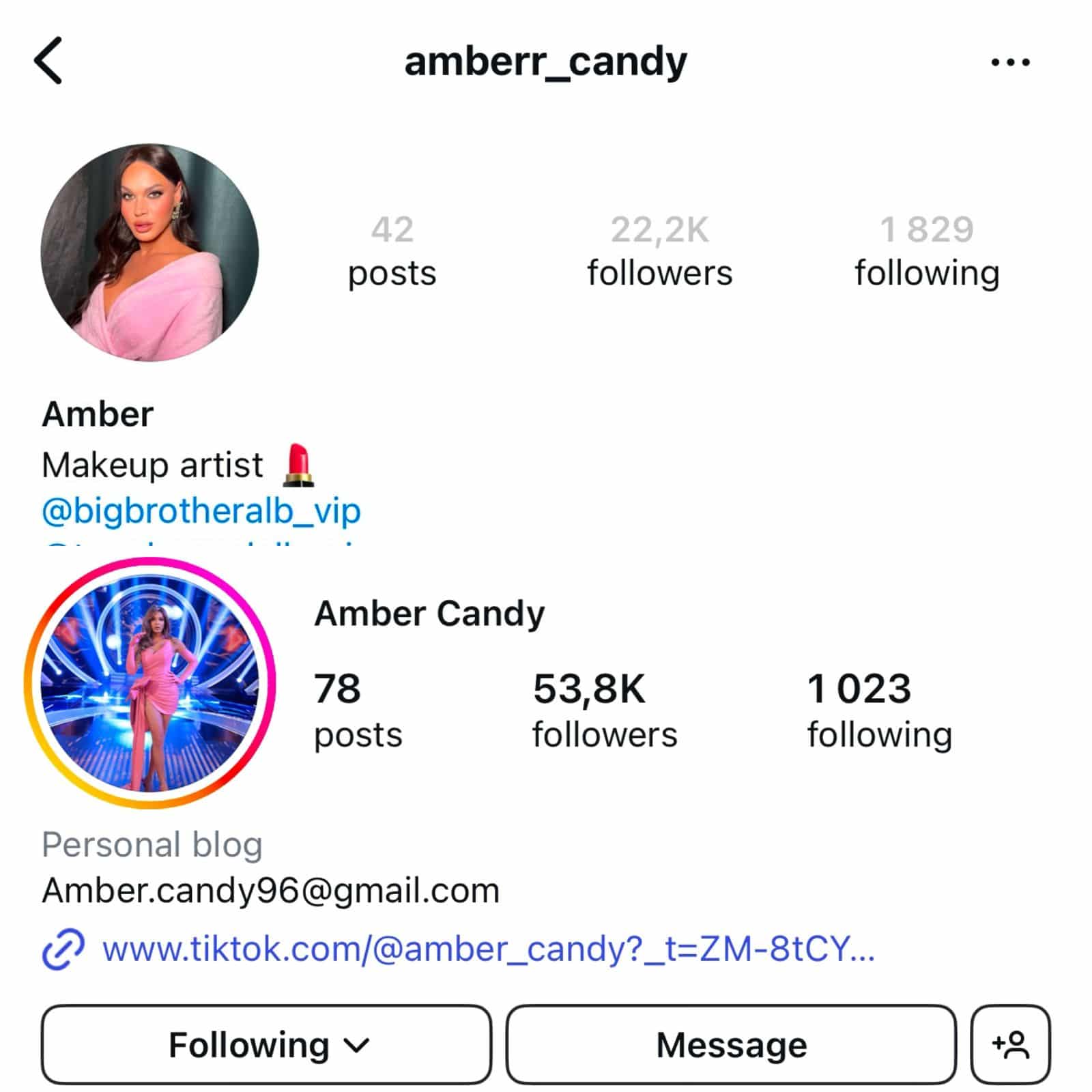This screenshot has width=1092, height=1092.
Task: Tap the Message button
Action: tap(731, 1045)
